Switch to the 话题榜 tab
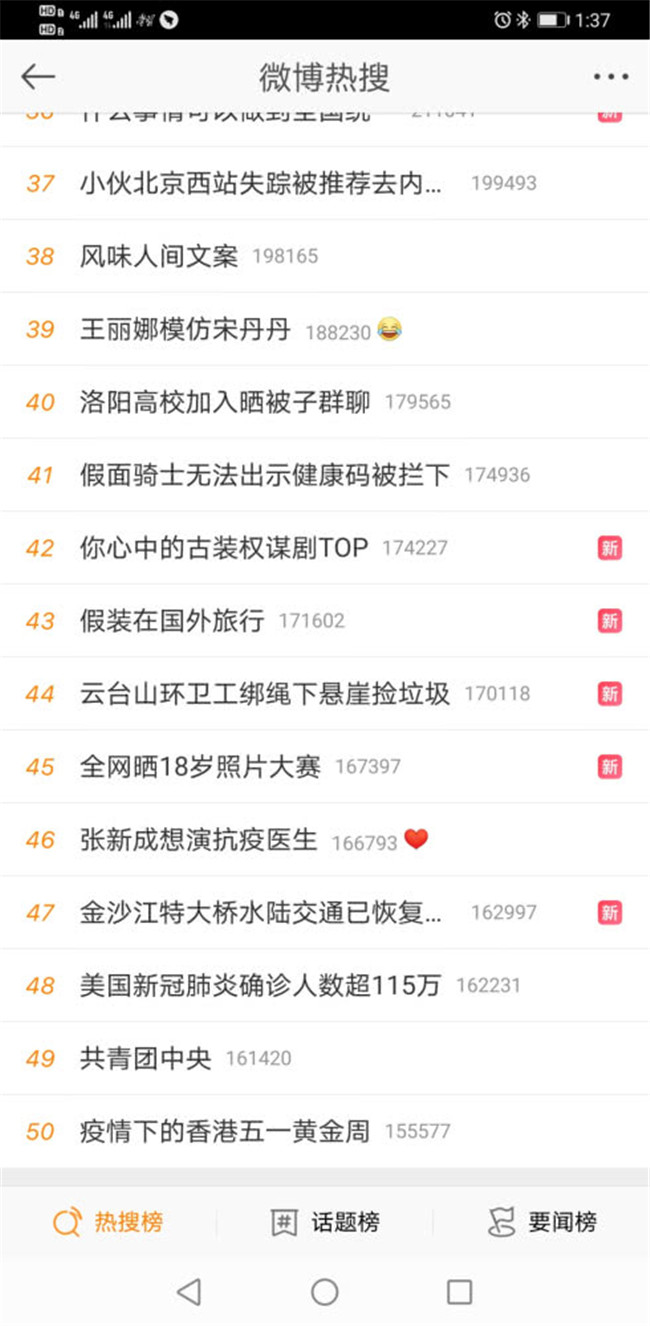Viewport: 650px width, 1326px height. click(x=325, y=1221)
